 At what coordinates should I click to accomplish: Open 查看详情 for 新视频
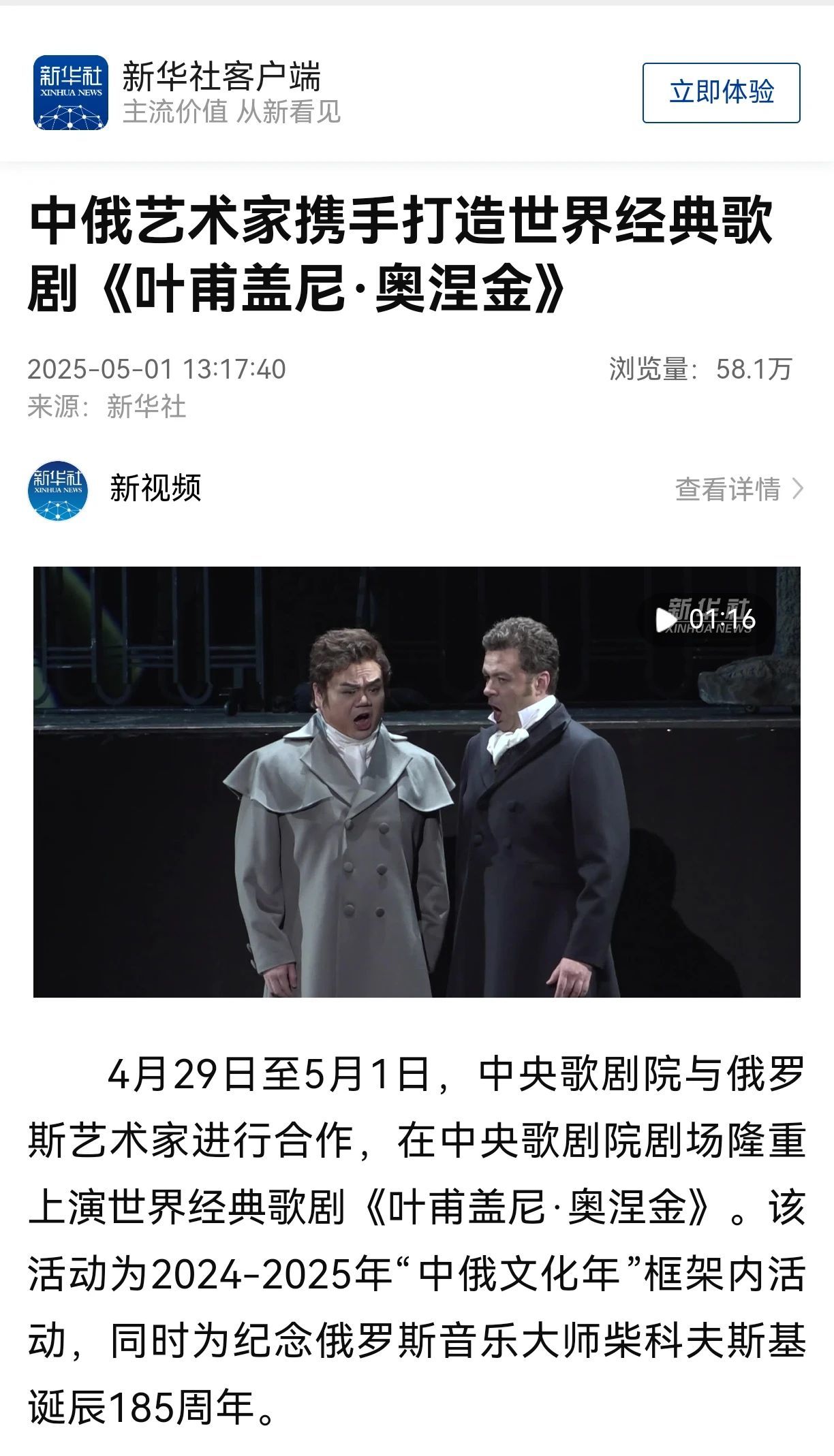tap(739, 489)
